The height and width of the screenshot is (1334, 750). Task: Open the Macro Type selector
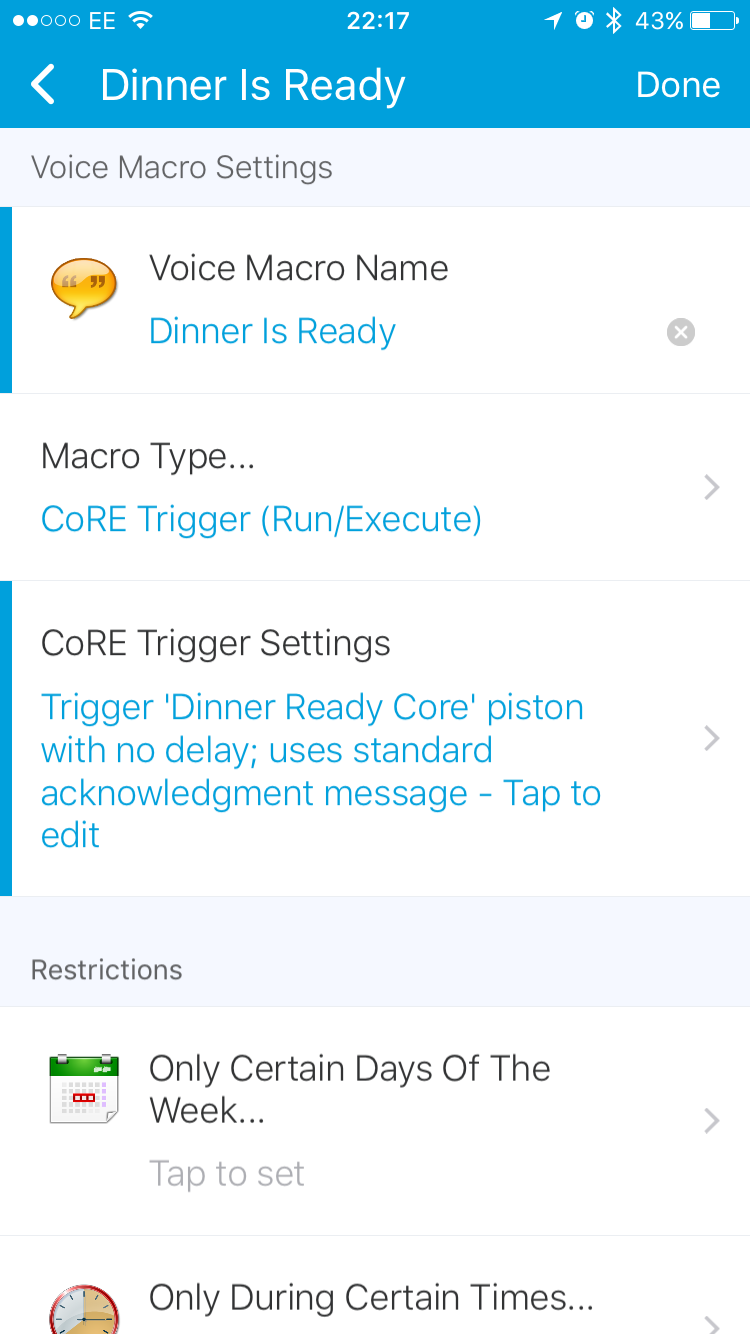click(x=375, y=487)
